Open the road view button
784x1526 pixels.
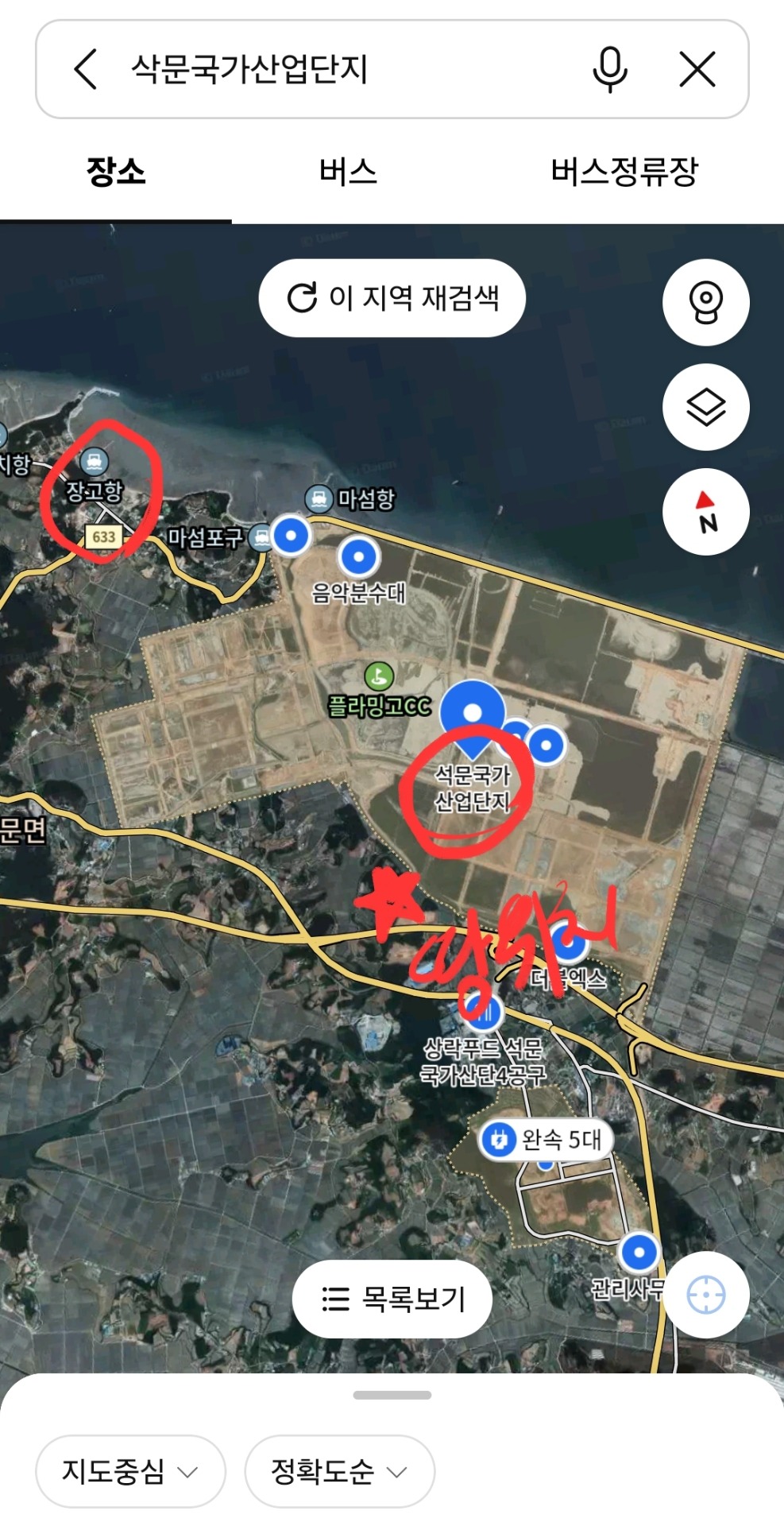click(x=705, y=303)
